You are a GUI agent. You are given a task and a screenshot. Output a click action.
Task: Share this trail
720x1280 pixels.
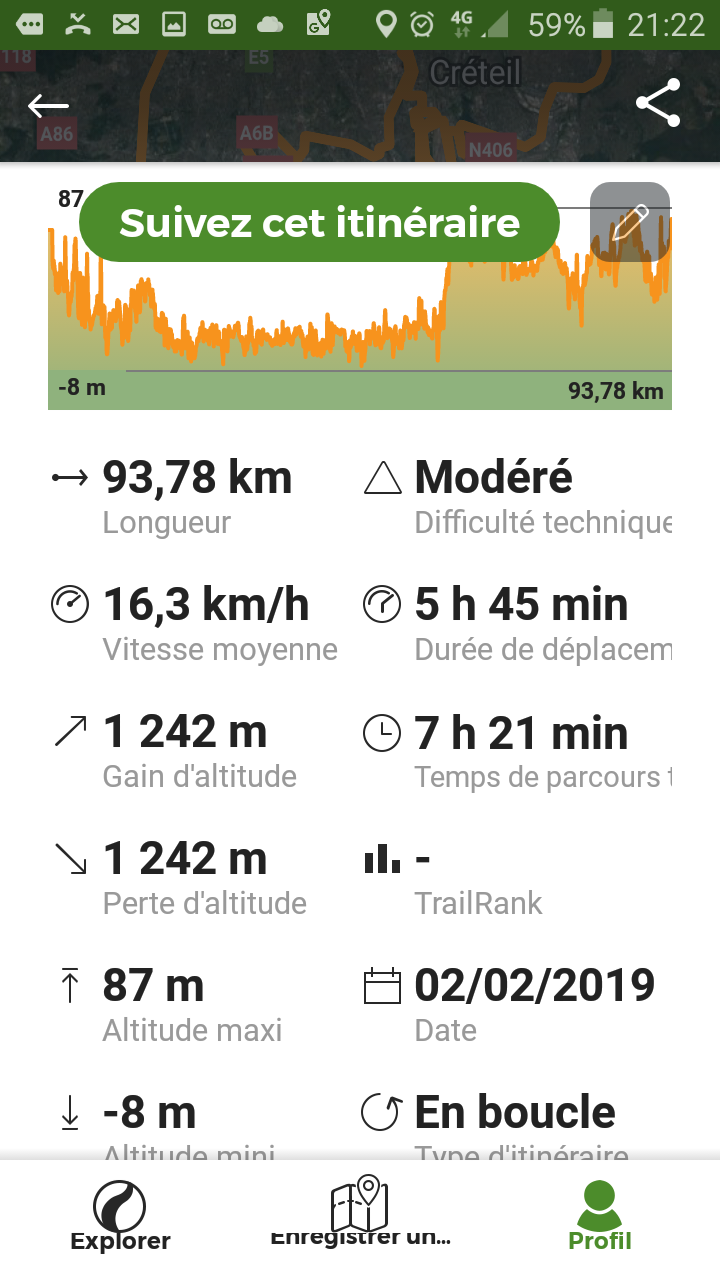tap(658, 103)
